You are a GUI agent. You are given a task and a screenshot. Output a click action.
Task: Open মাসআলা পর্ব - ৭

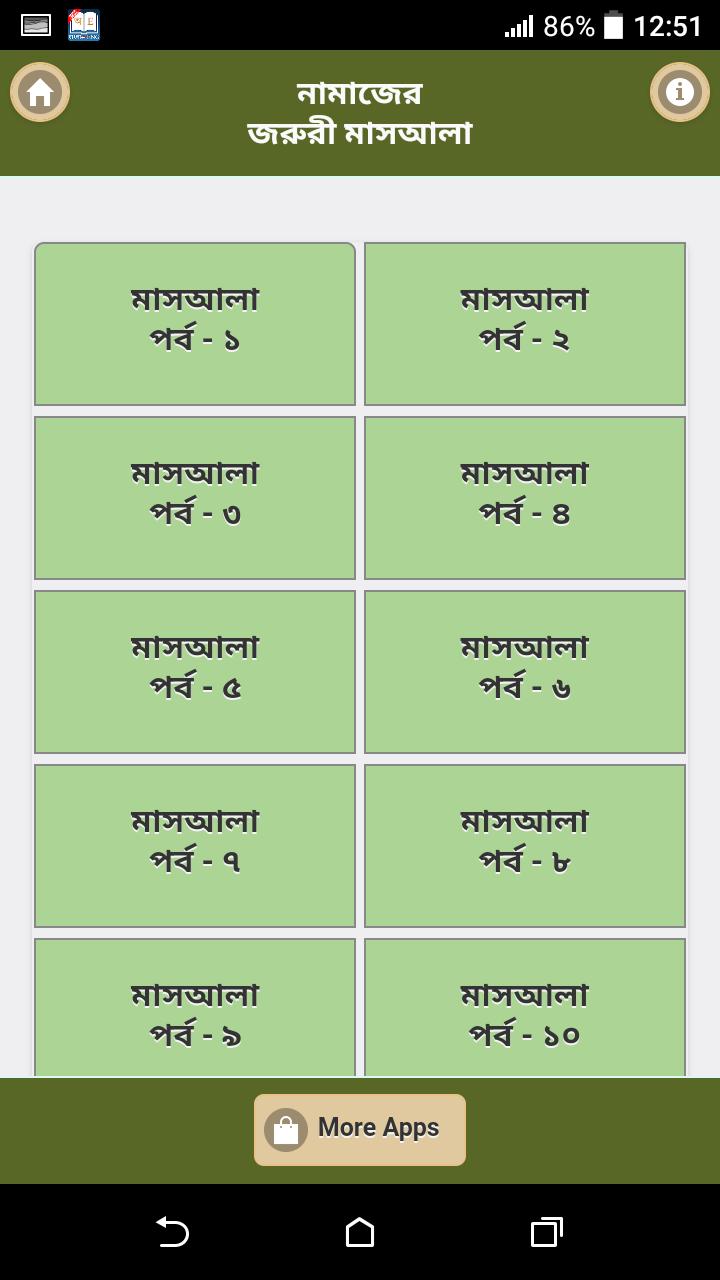tap(195, 846)
